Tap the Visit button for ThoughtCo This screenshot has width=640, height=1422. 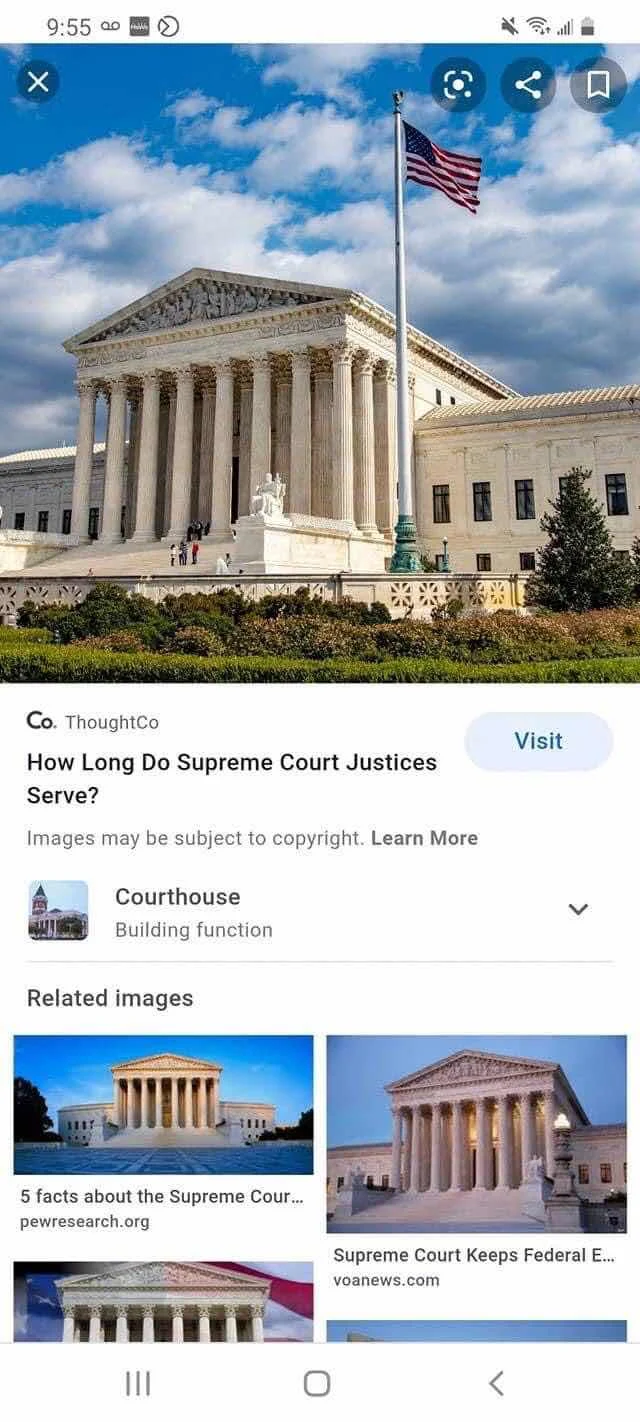538,741
